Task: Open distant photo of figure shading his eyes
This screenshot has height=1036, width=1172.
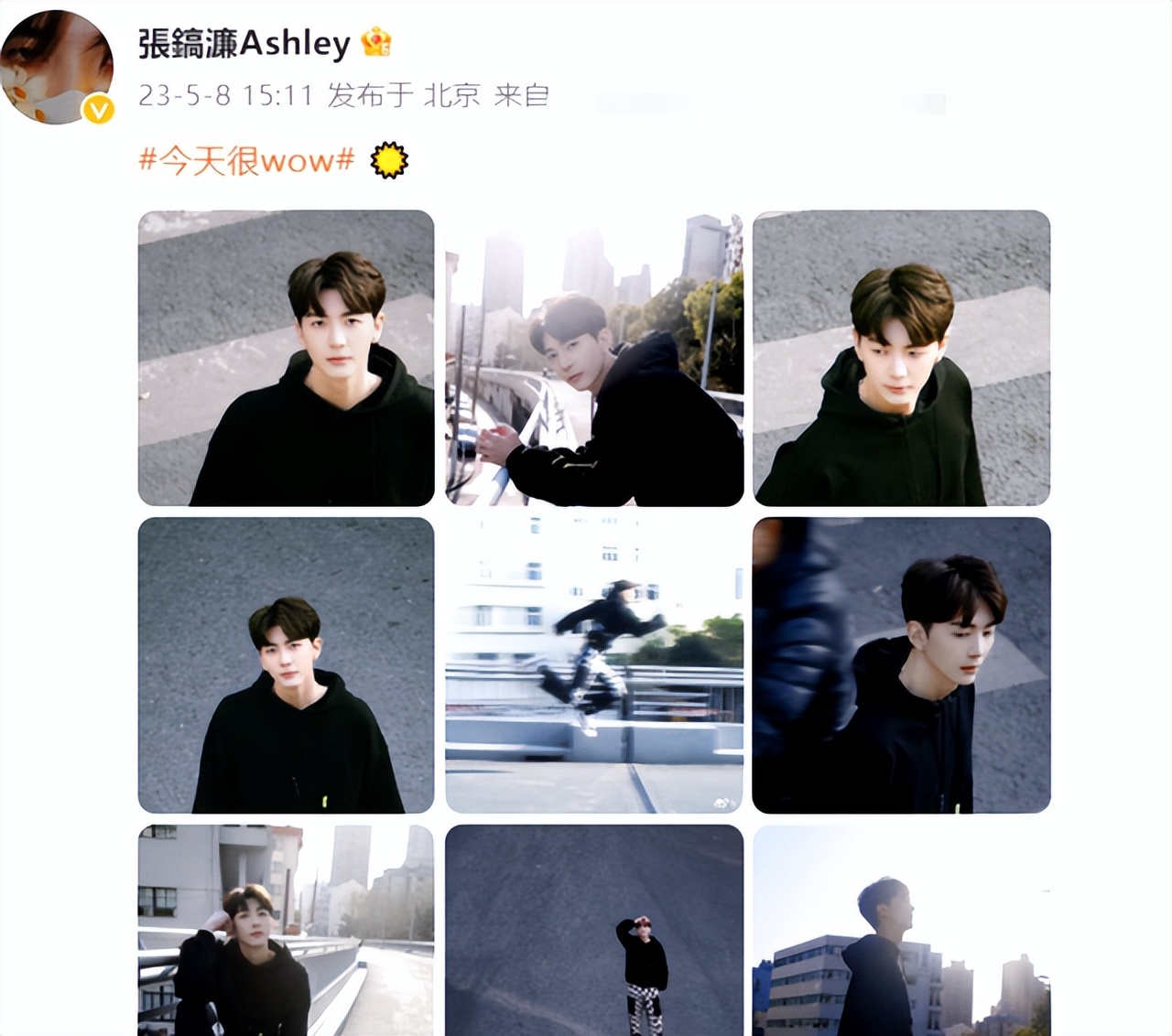Action: (594, 930)
